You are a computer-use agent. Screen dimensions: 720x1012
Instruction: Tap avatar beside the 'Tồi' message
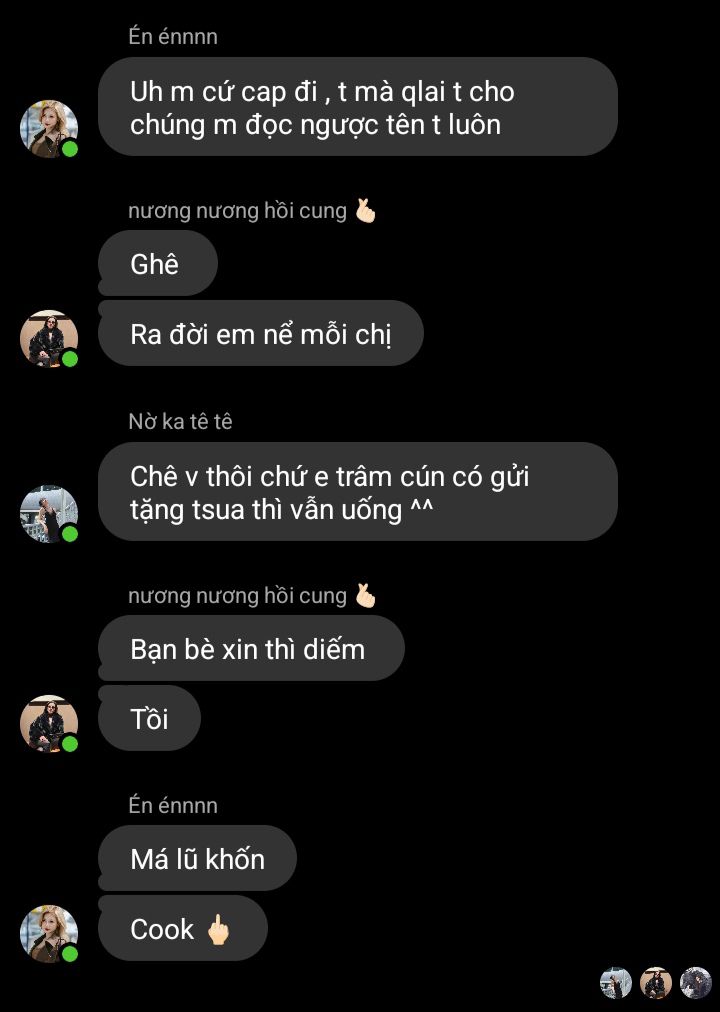point(49,723)
